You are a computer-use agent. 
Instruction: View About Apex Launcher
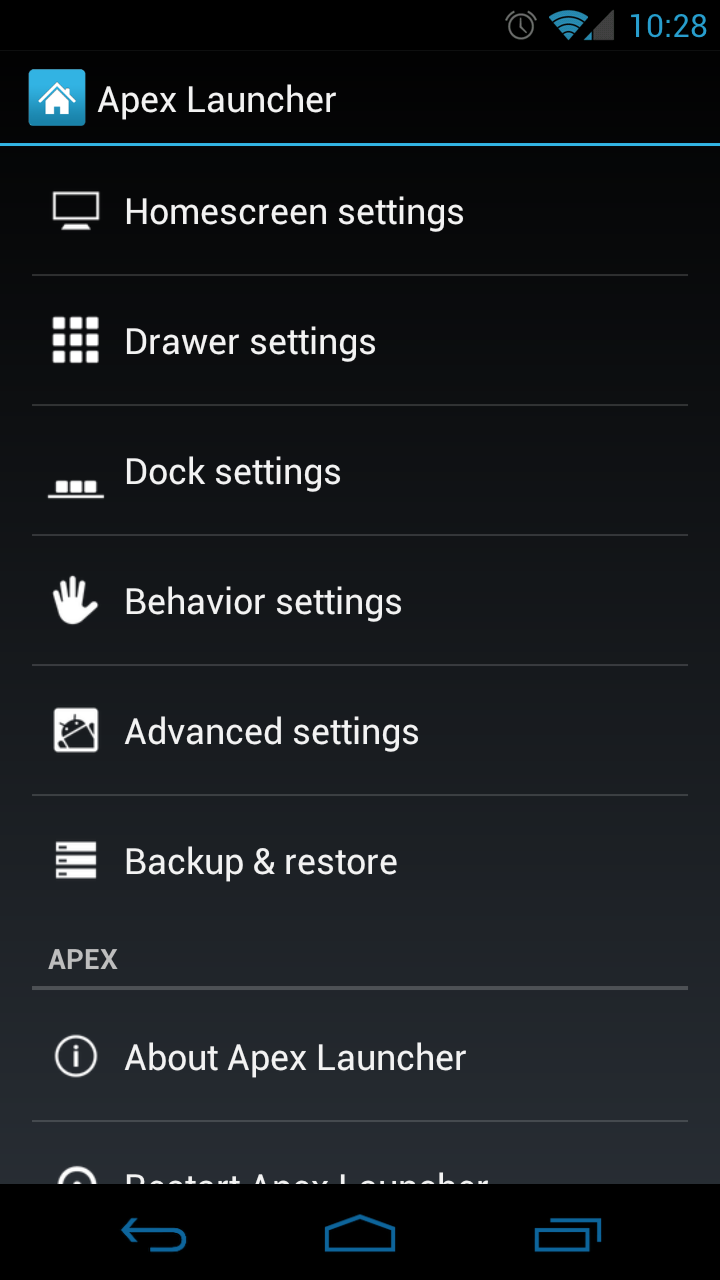tap(295, 1058)
